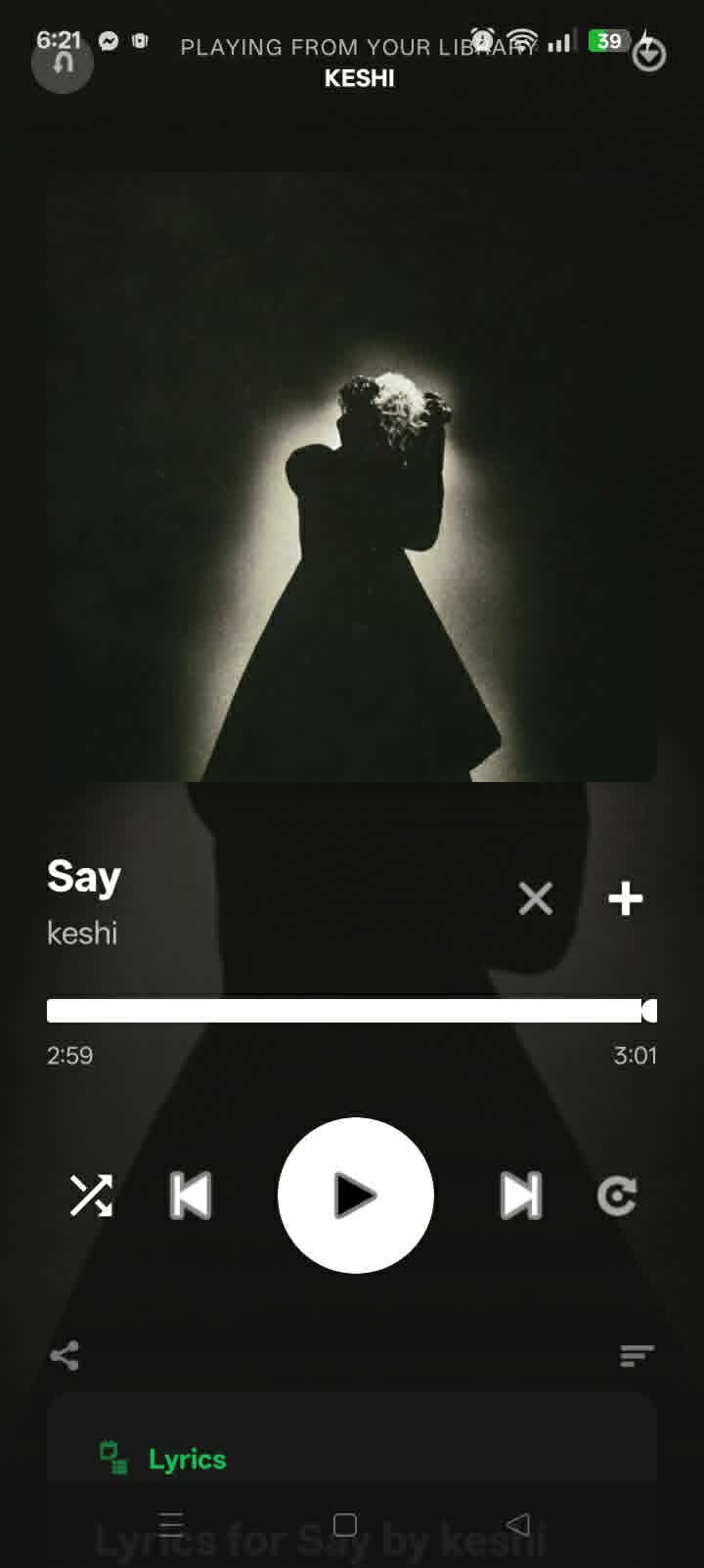
Task: Tap the song progress bar
Action: pos(352,1010)
